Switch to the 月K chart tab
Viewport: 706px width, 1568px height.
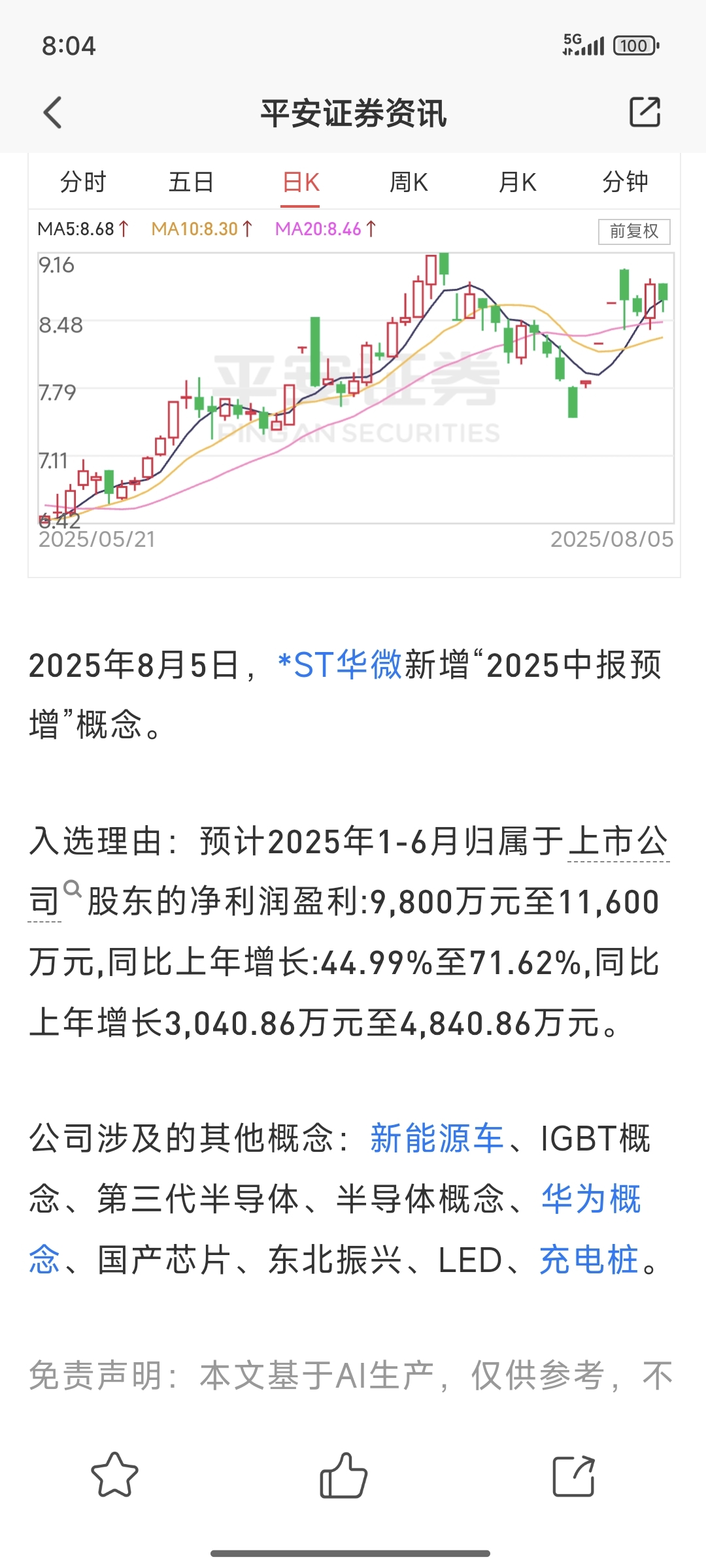[x=517, y=182]
